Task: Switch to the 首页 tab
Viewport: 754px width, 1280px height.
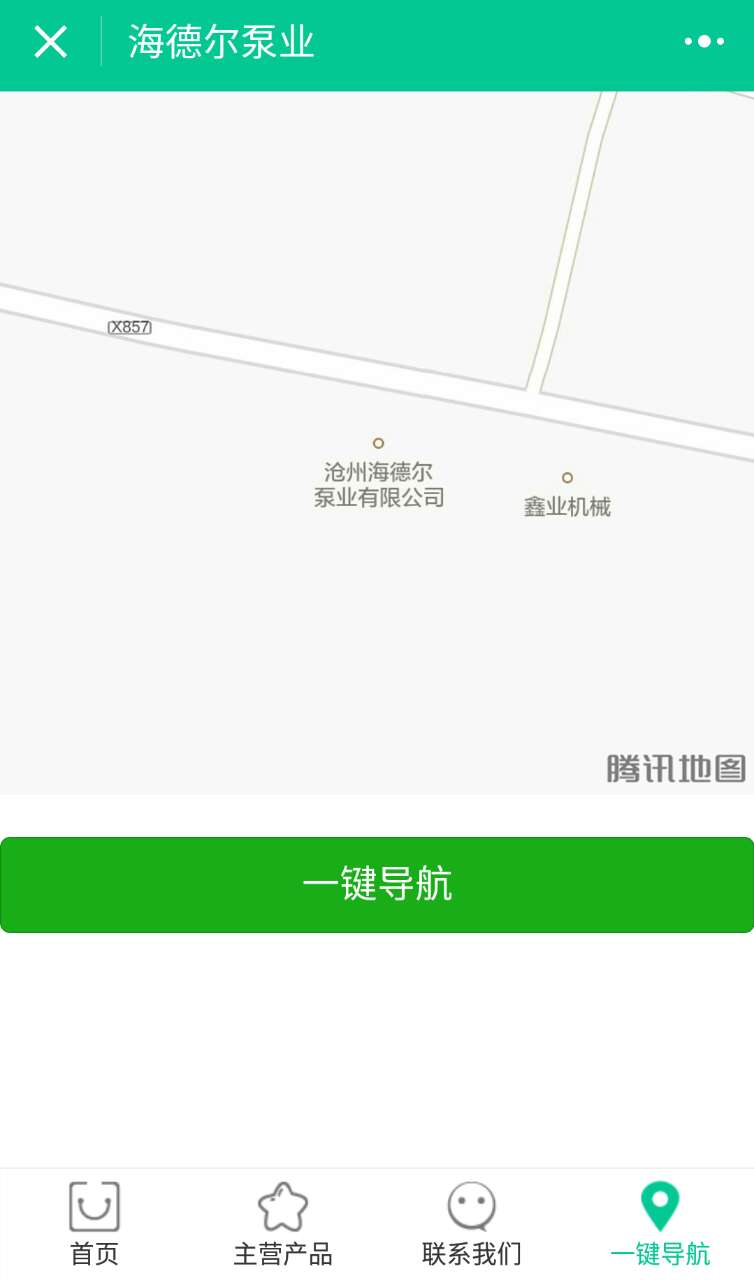Action: coord(94,1224)
